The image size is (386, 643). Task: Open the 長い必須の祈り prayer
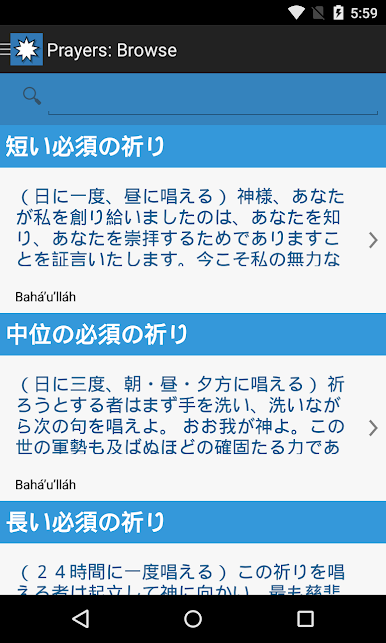(x=193, y=569)
